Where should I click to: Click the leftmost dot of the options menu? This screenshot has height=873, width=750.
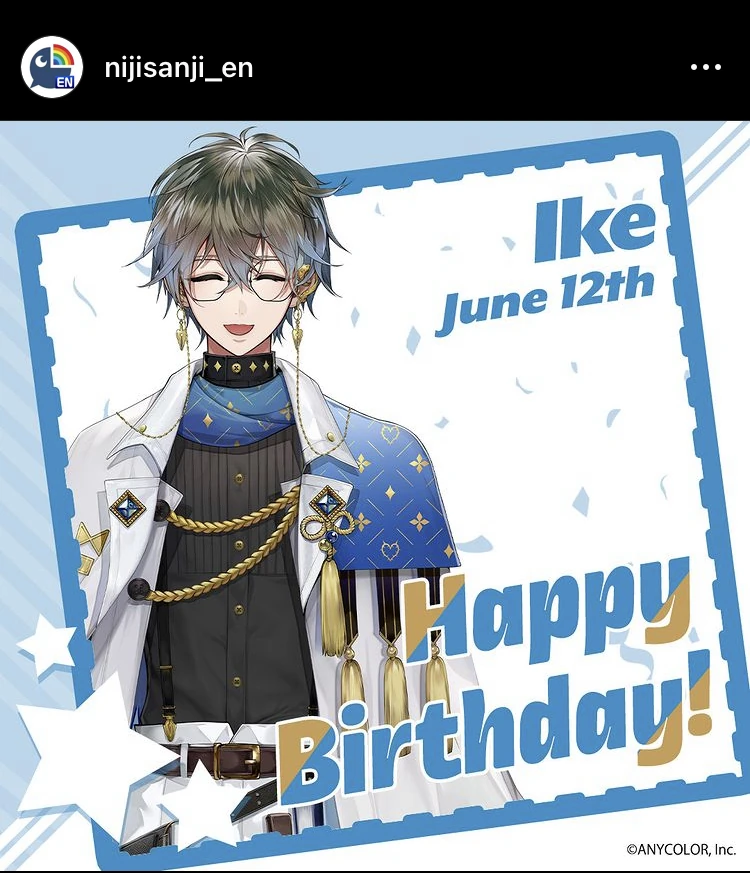click(x=693, y=66)
